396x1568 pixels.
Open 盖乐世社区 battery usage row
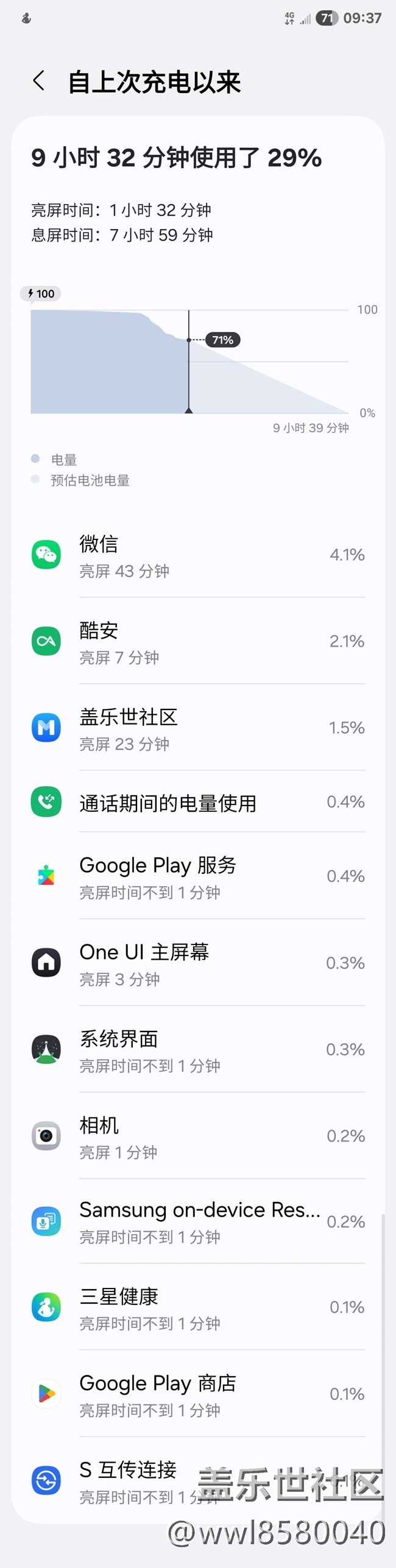pyautogui.click(x=198, y=728)
